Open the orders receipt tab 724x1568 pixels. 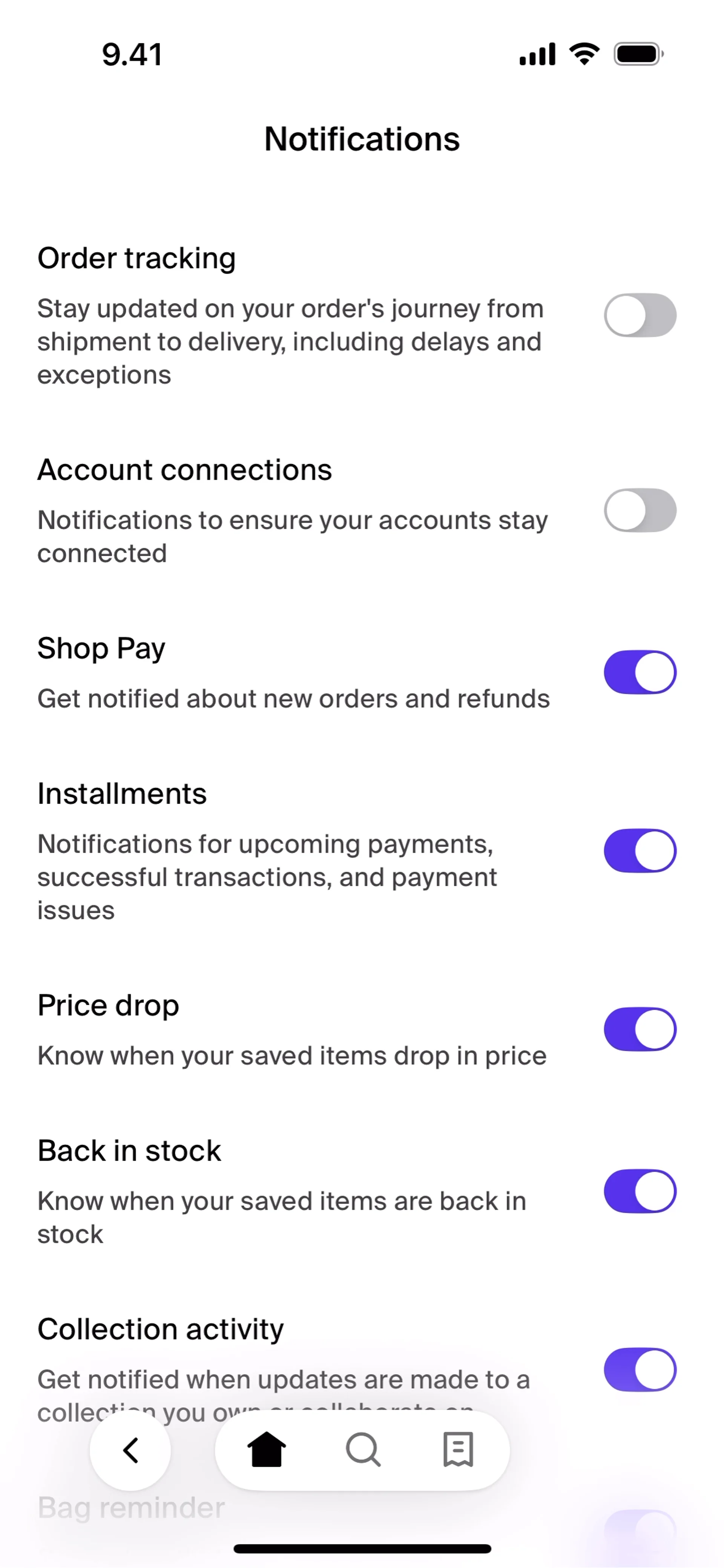pos(458,1450)
